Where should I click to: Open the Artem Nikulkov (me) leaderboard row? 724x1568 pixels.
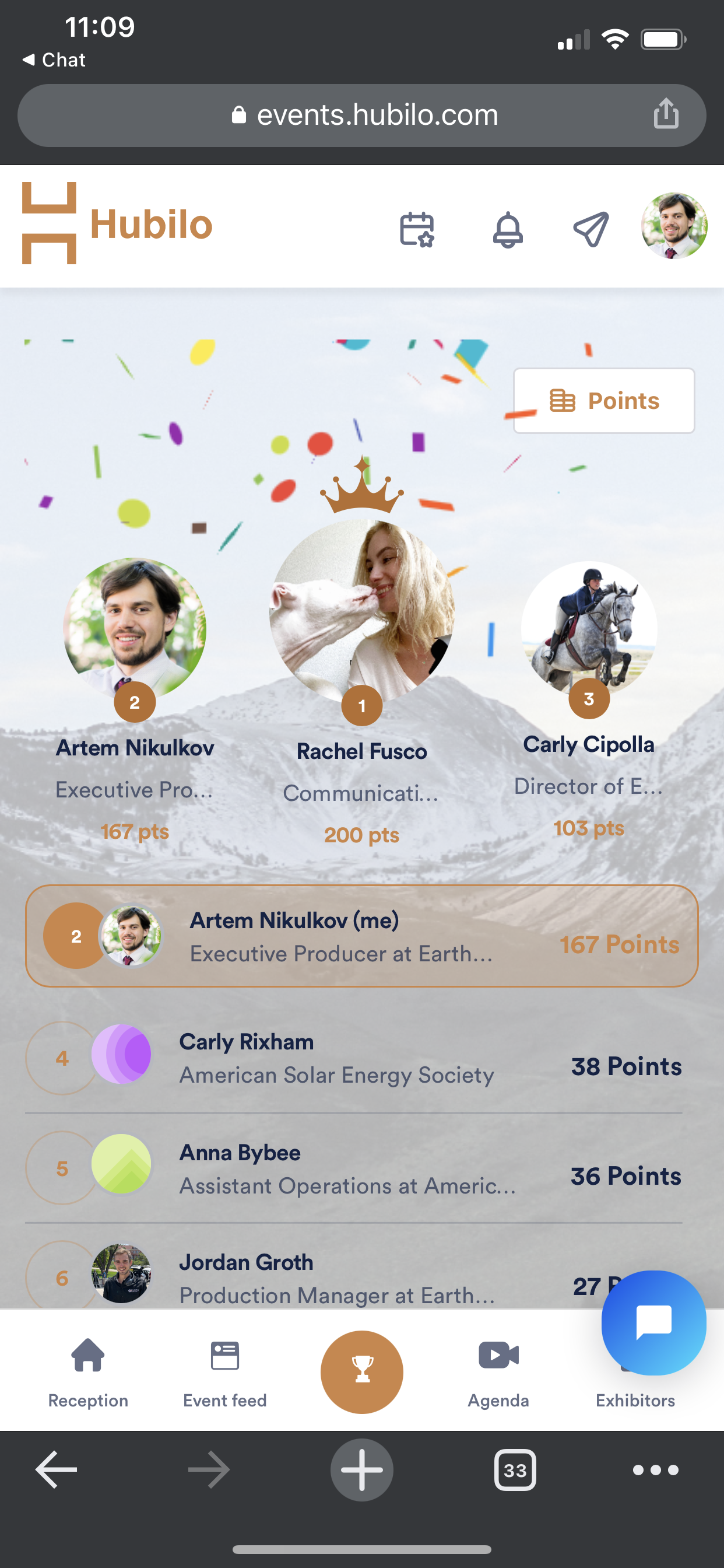tap(361, 936)
